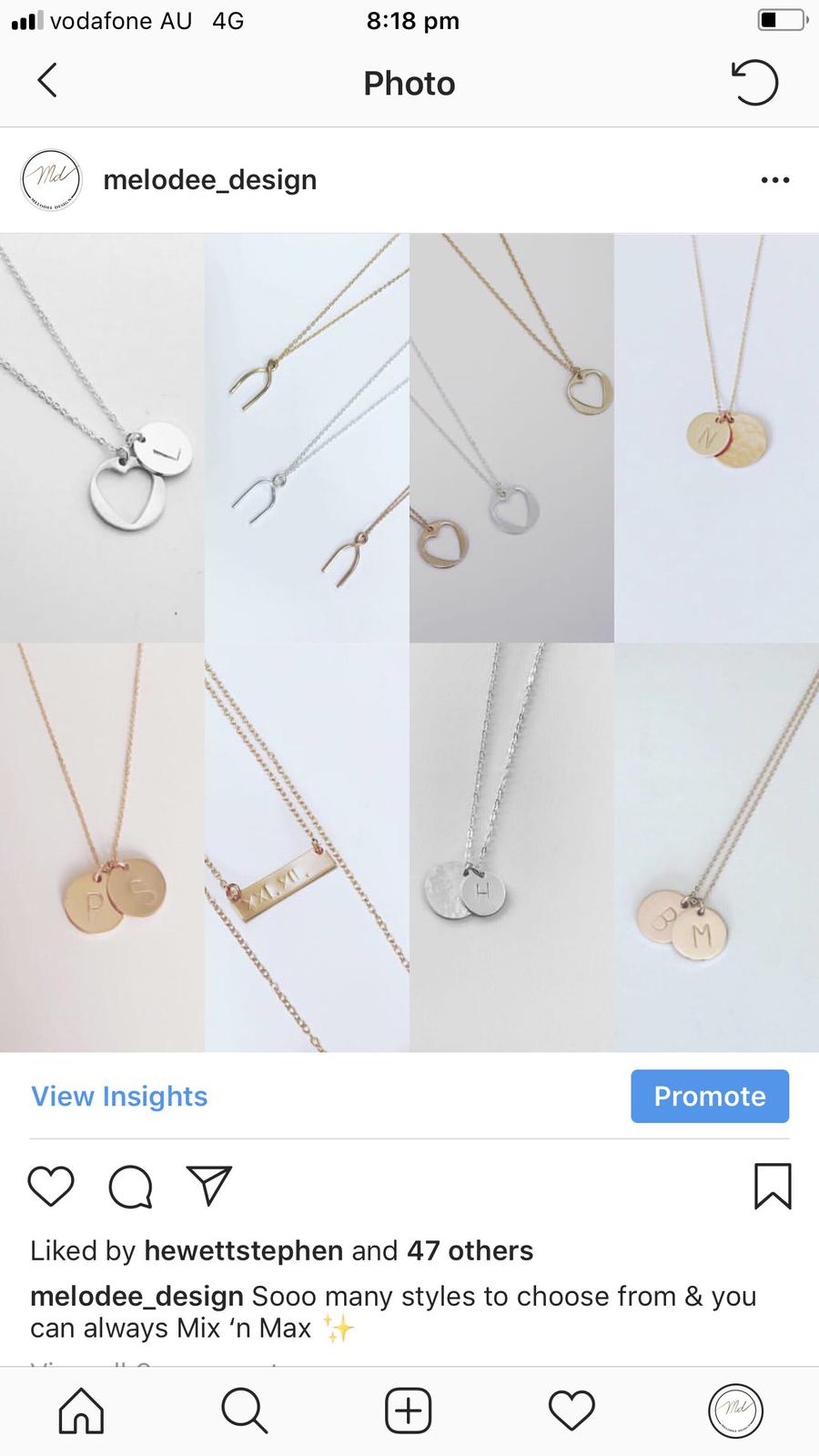Open the melodee_design profile picture
The width and height of the screenshot is (819, 1456).
point(52,180)
